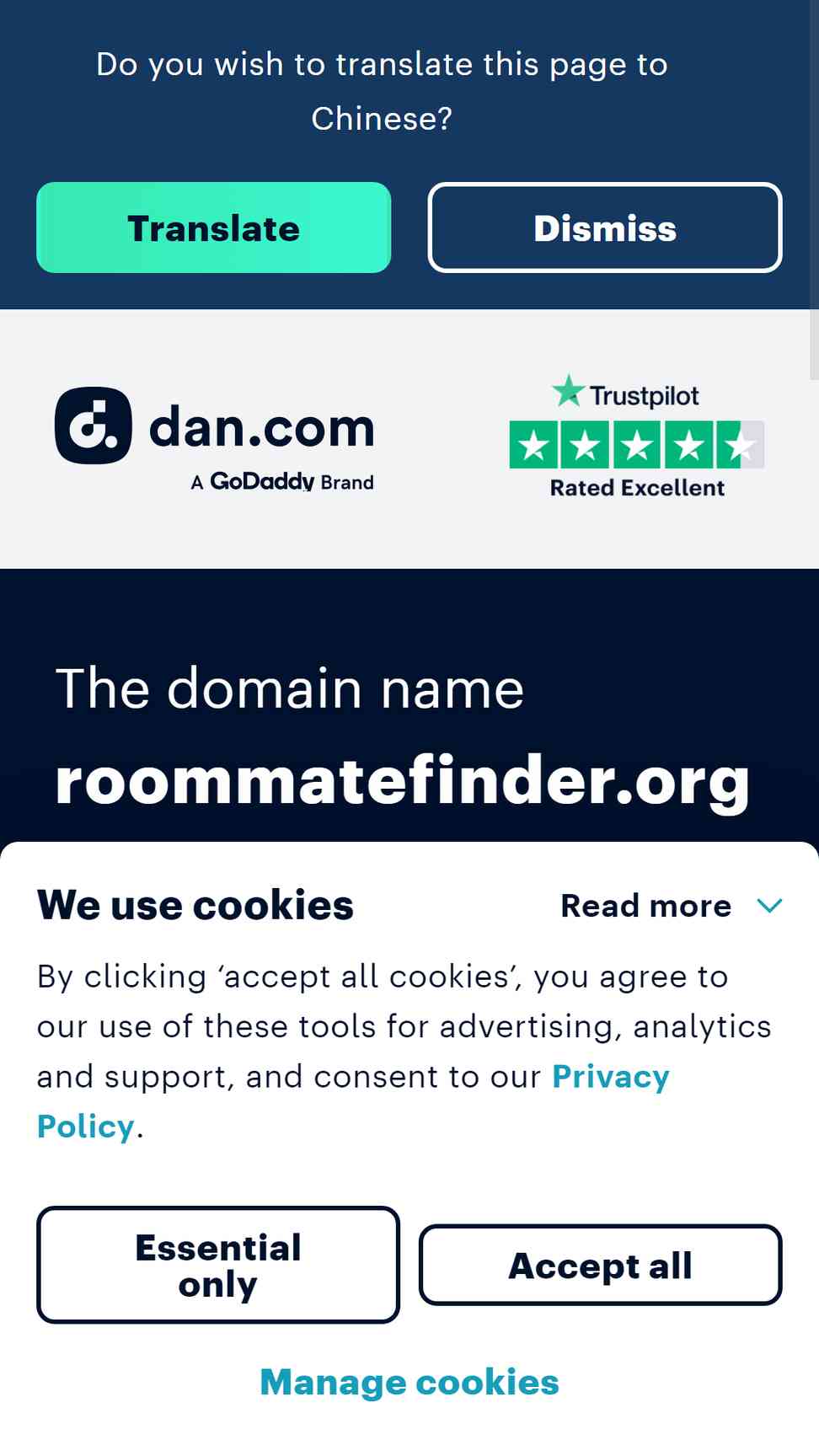819x1456 pixels.
Task: Open Manage cookies settings
Action: (409, 1382)
